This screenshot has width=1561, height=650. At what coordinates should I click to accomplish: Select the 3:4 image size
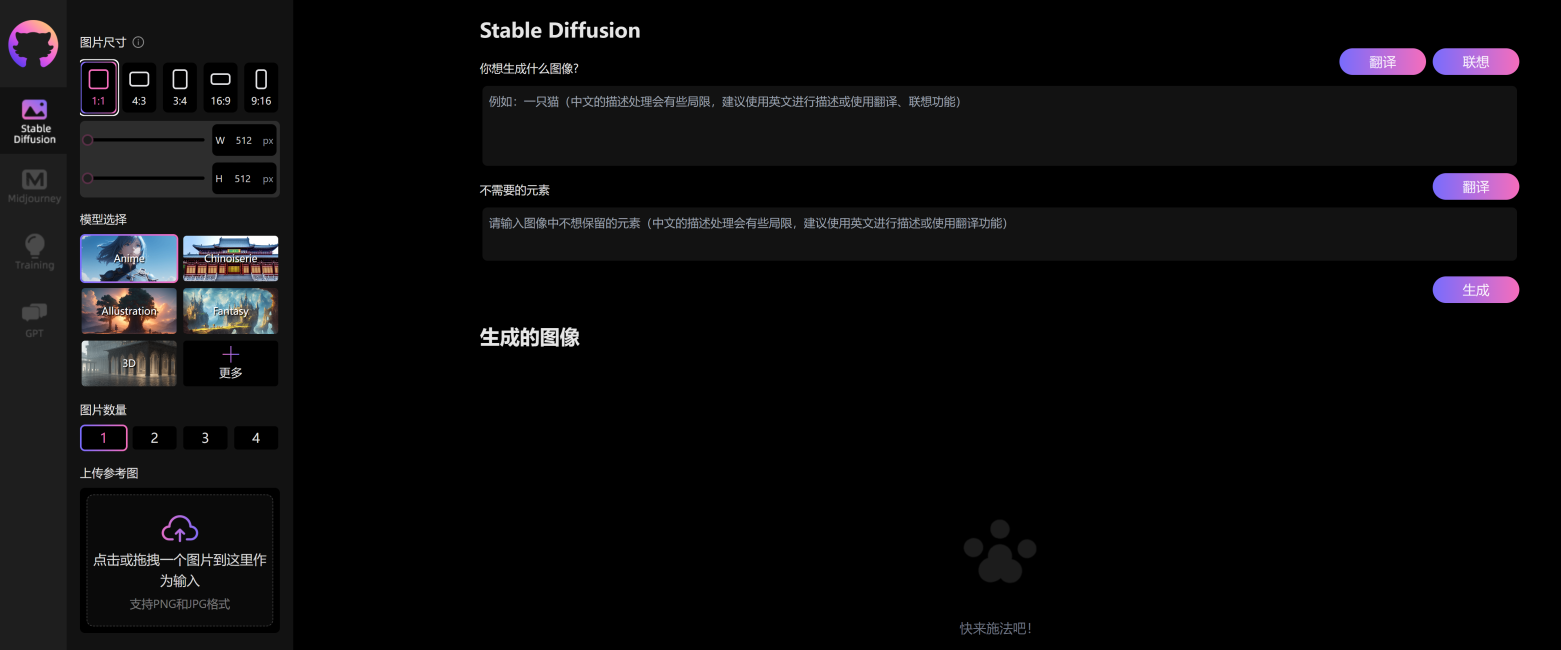tap(180, 87)
